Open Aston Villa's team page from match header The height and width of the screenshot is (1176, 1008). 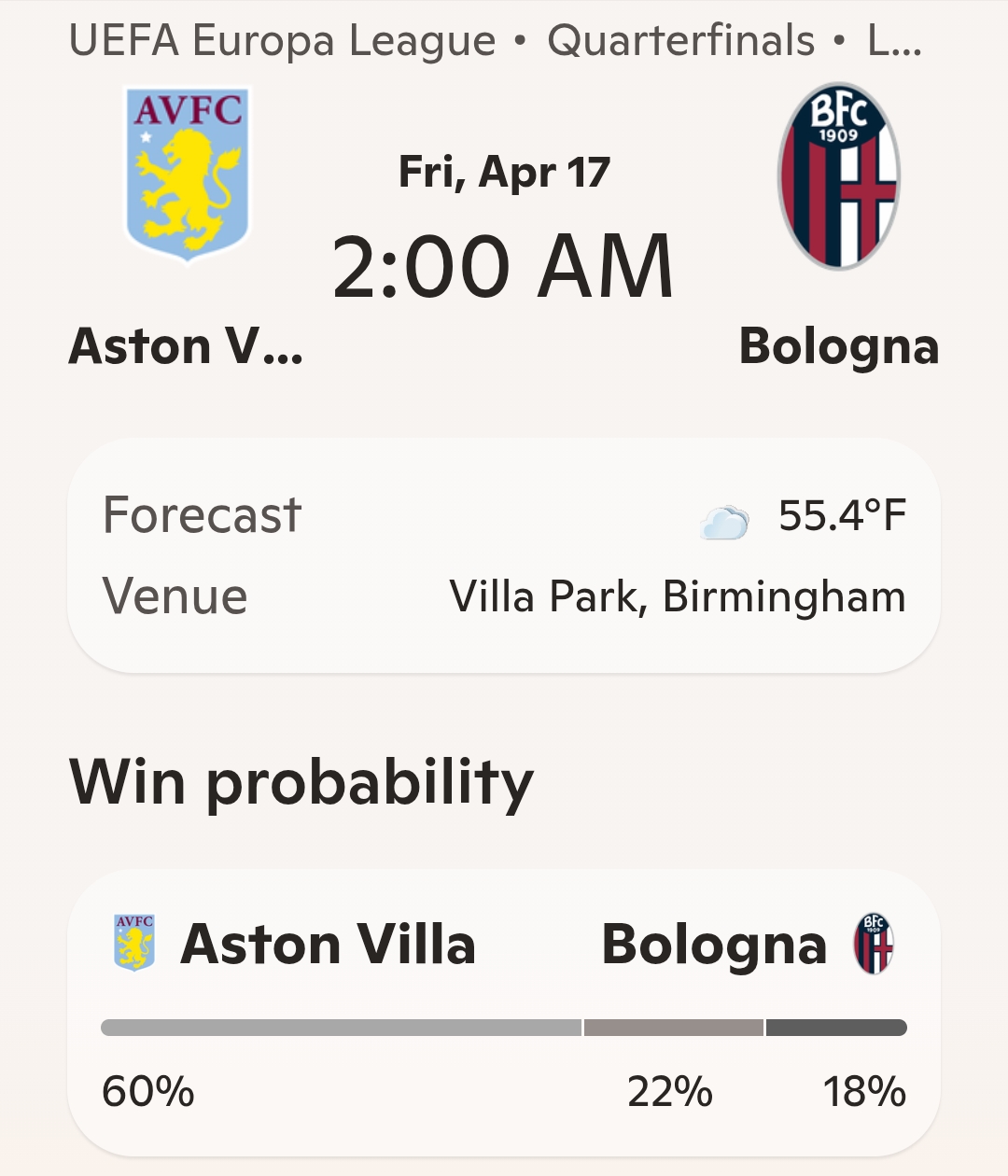click(x=187, y=177)
